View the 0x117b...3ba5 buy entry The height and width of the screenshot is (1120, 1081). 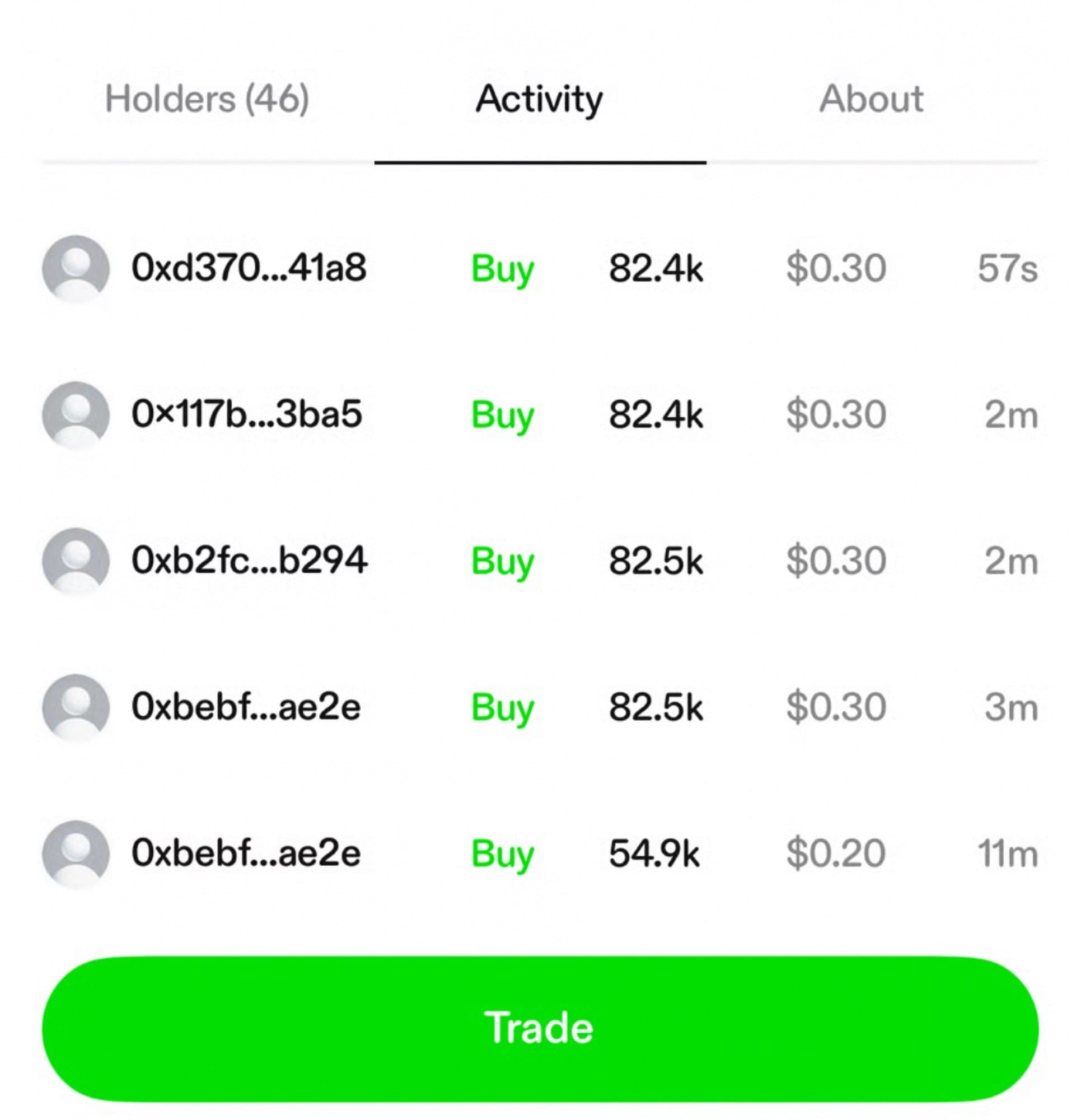point(539,414)
